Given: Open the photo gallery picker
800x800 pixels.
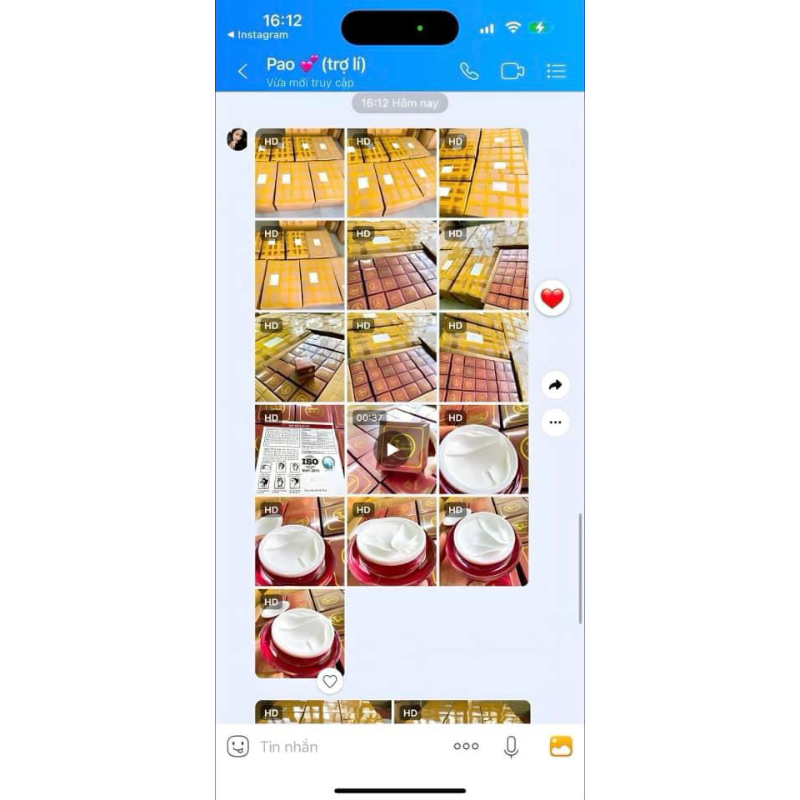Looking at the screenshot, I should tap(561, 746).
